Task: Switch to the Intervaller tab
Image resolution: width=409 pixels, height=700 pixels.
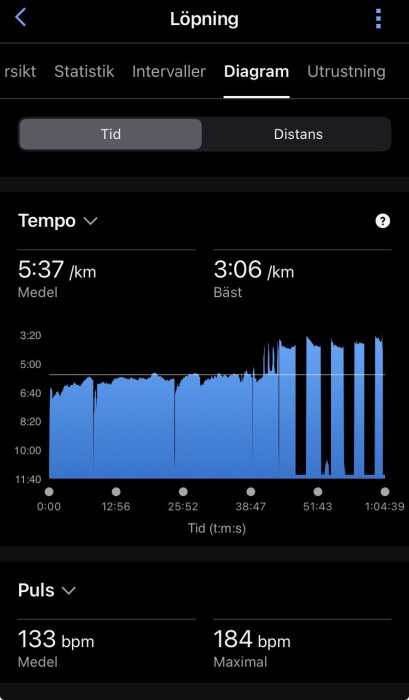Action: tap(169, 71)
